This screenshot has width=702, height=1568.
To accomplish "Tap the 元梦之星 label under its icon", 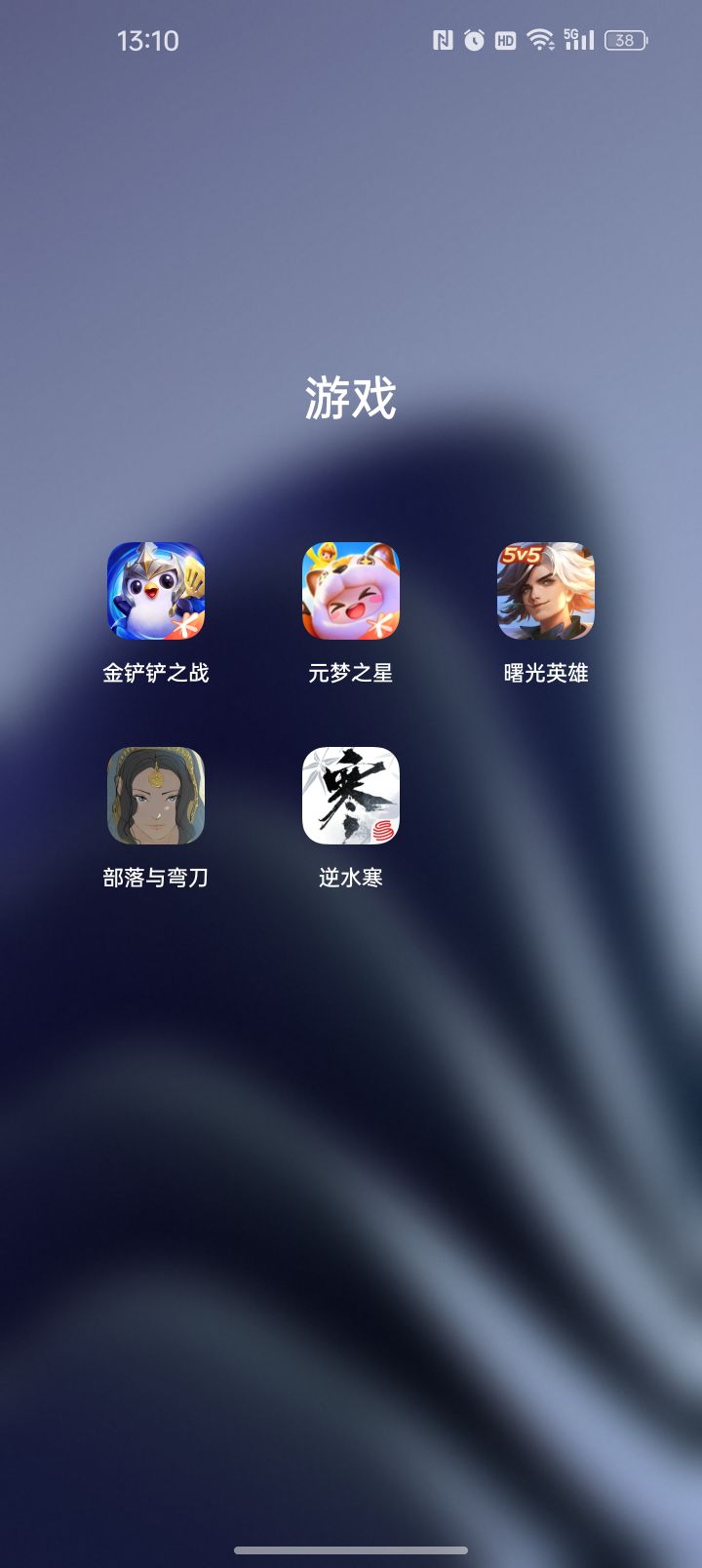I will pos(351,672).
